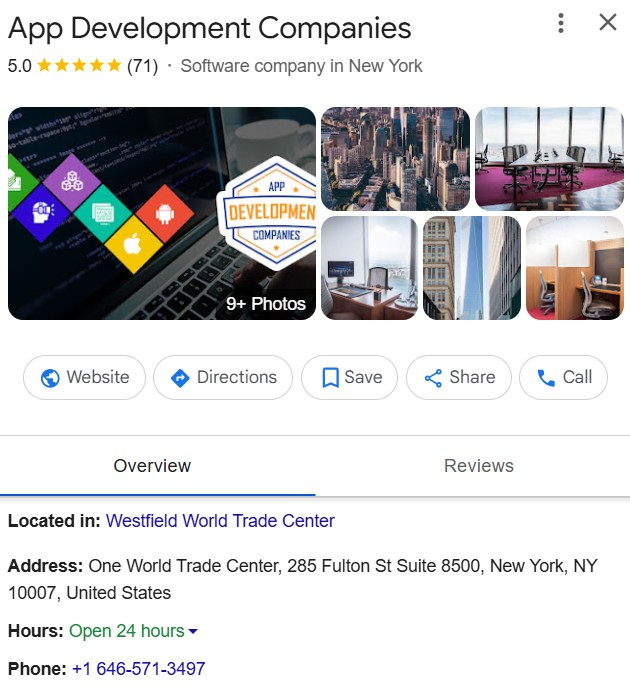Open the (71) reviews count

click(x=143, y=66)
